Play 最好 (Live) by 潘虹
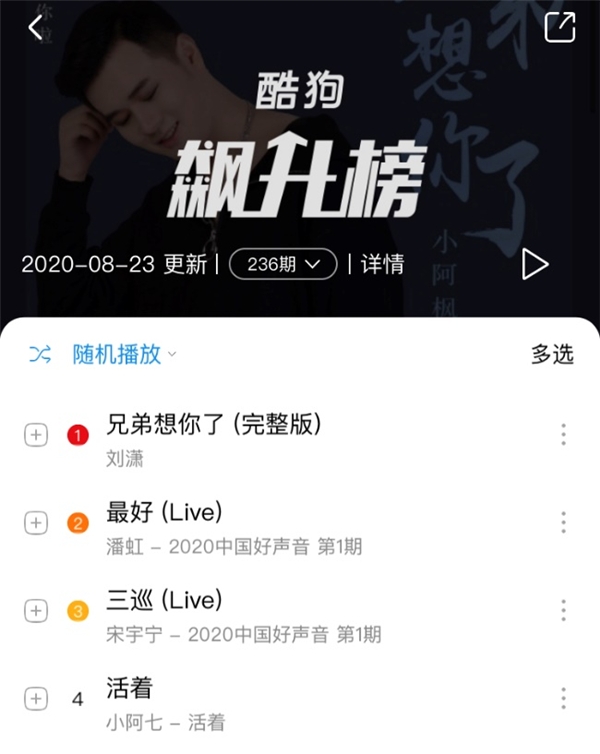This screenshot has width=600, height=754. pos(164,513)
